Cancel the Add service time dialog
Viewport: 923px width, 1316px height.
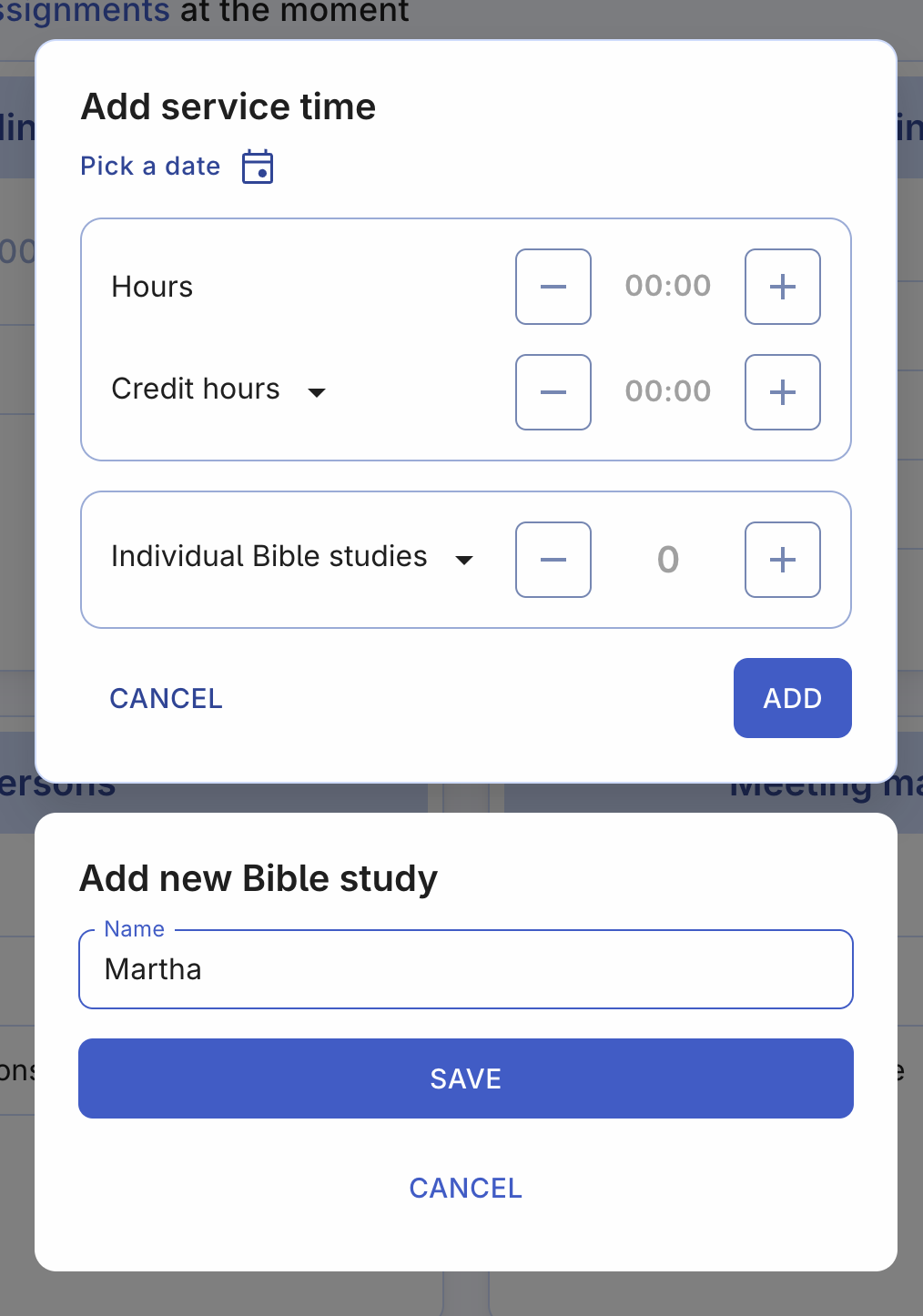click(x=166, y=698)
